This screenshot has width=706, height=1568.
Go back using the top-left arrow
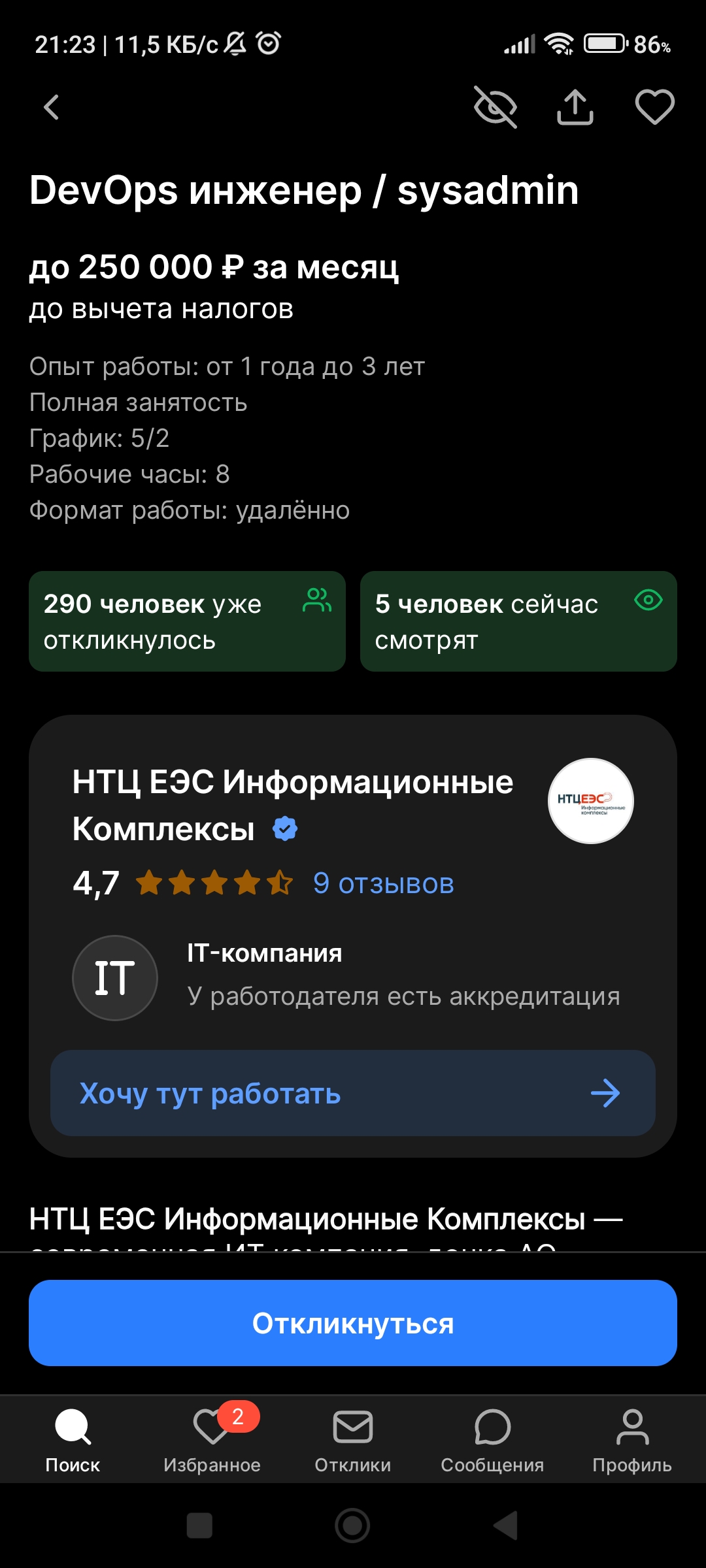click(52, 107)
